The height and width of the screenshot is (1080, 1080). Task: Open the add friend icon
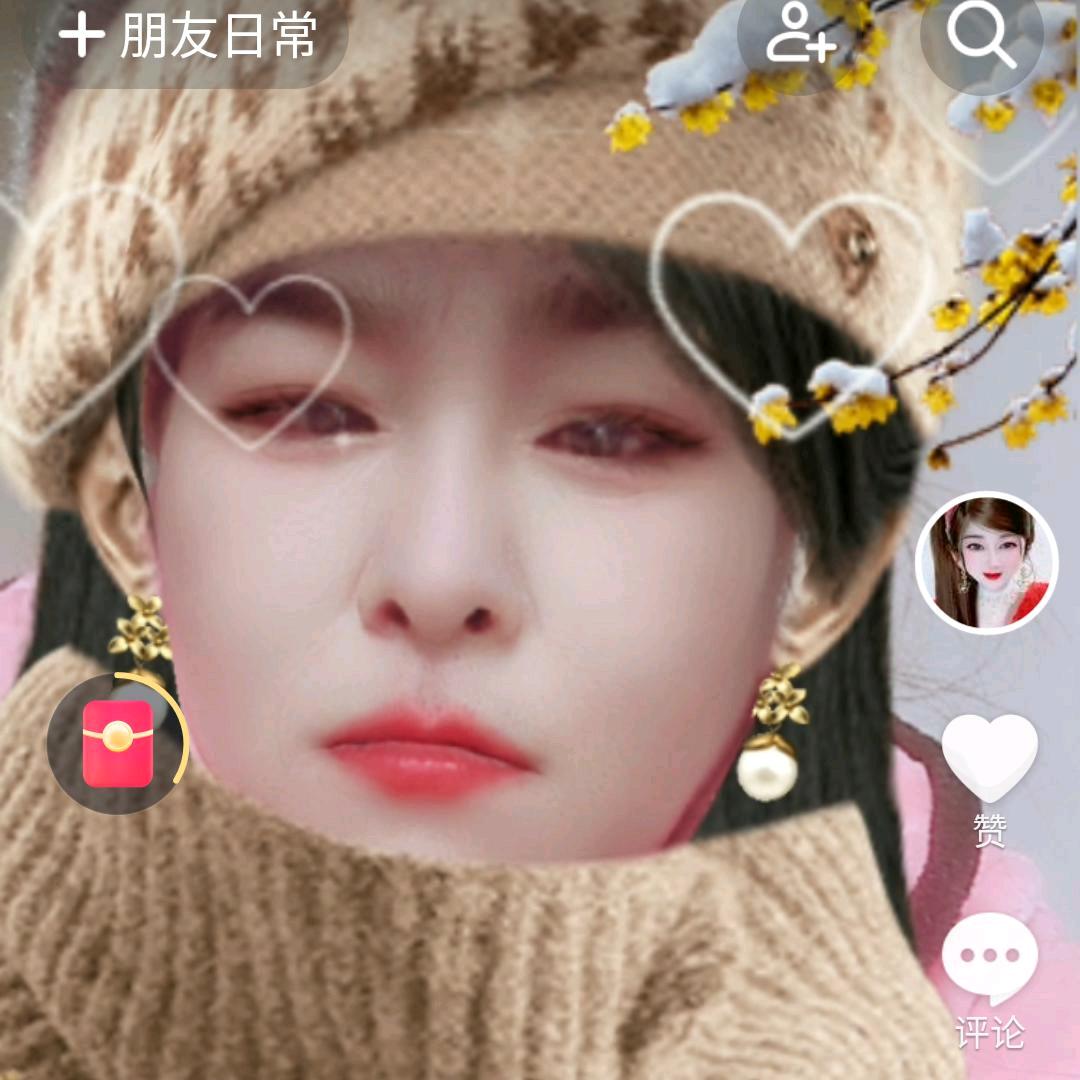click(x=801, y=37)
